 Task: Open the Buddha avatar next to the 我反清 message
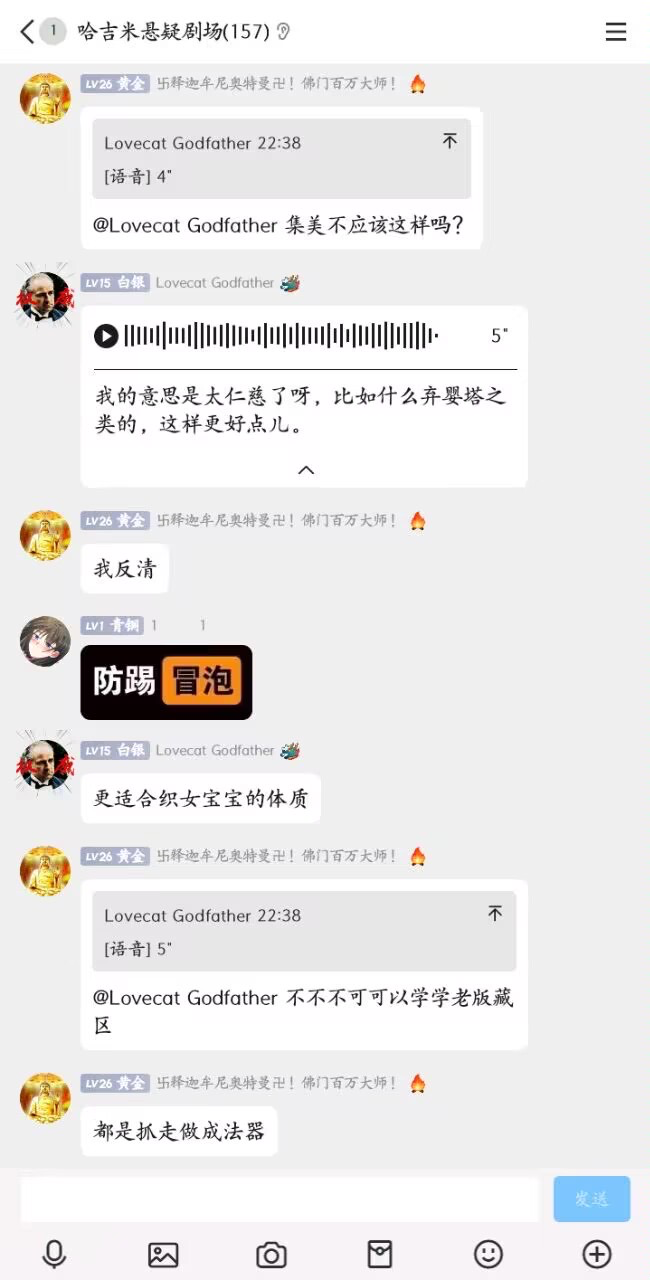(x=45, y=535)
